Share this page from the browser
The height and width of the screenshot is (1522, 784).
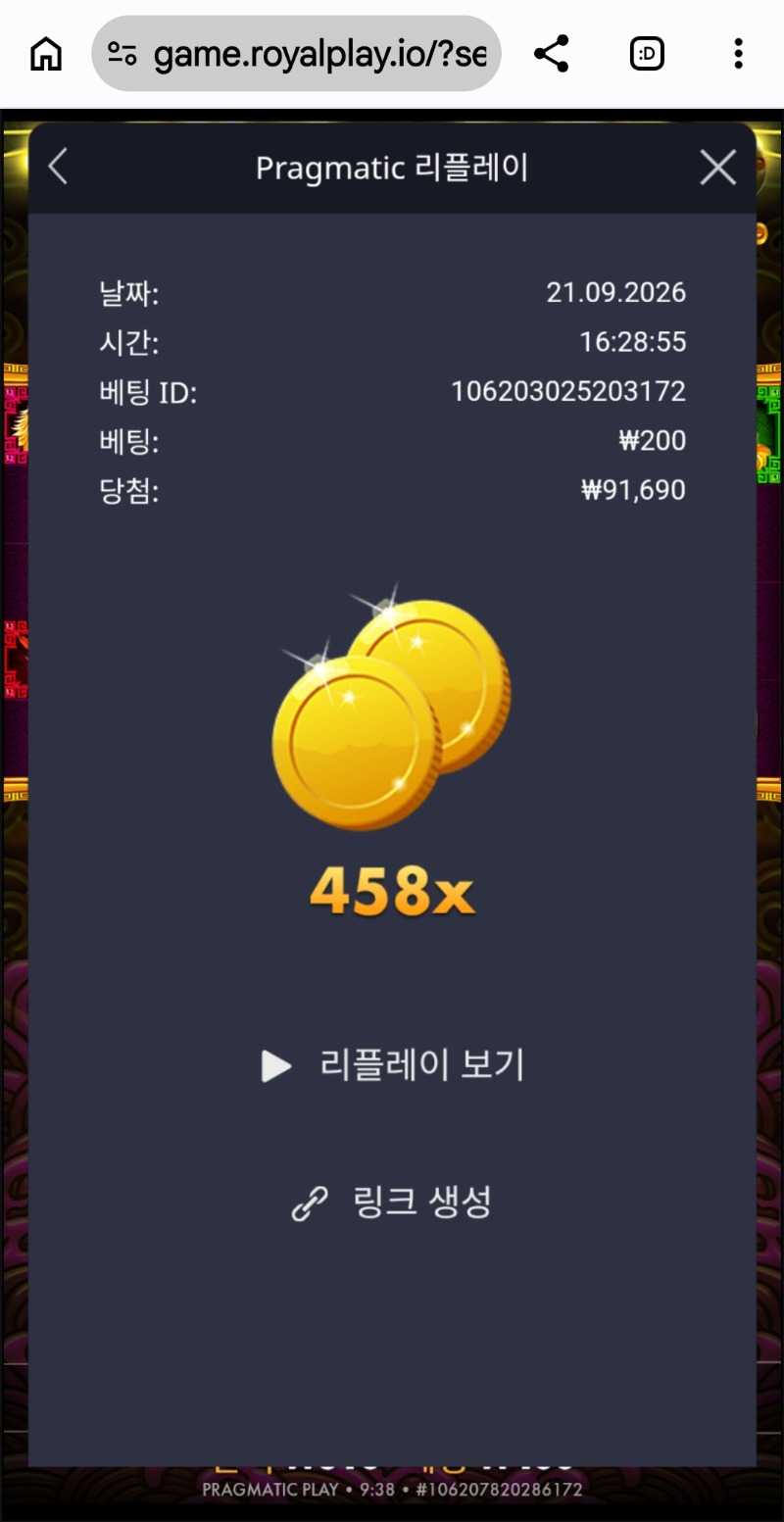pyautogui.click(x=552, y=54)
